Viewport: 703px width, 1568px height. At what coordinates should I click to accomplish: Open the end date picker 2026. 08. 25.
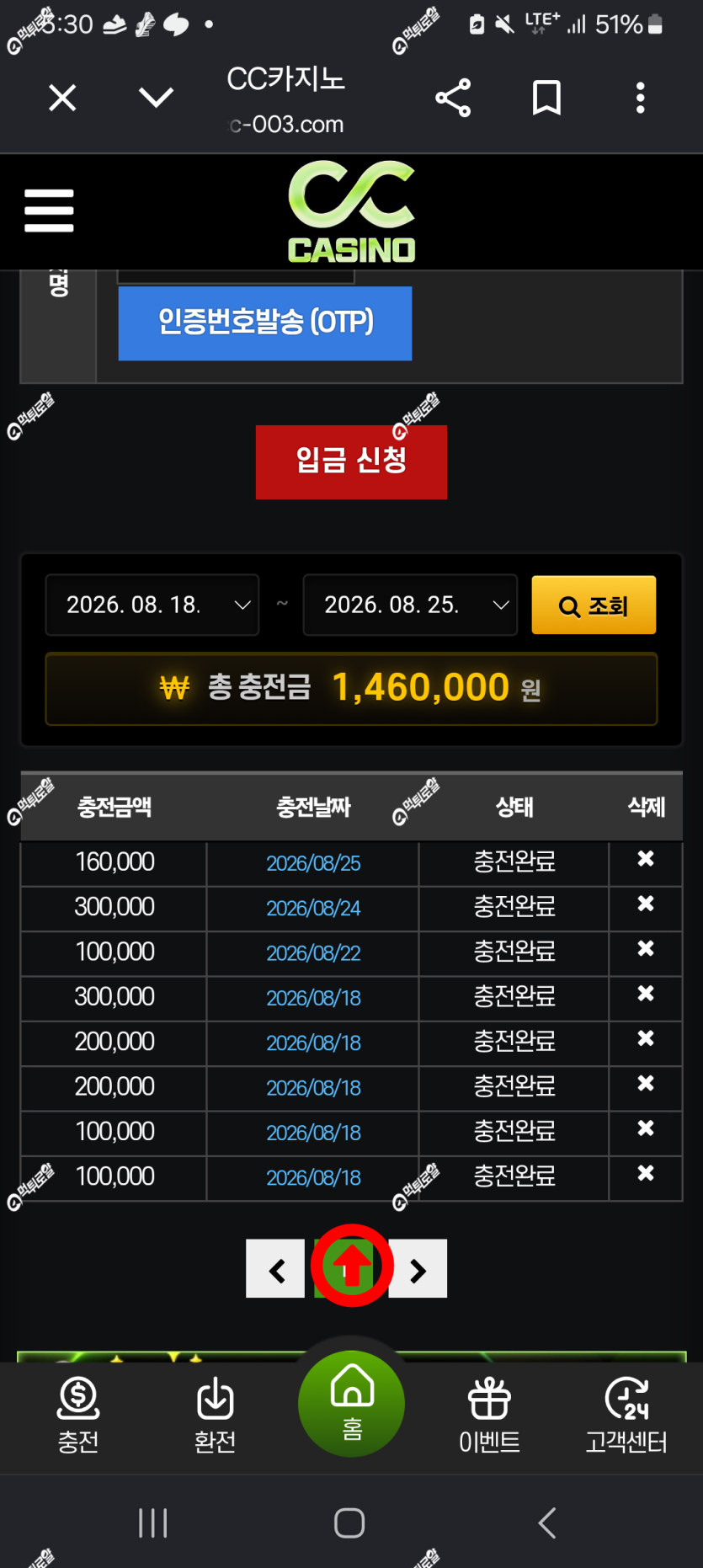(410, 605)
